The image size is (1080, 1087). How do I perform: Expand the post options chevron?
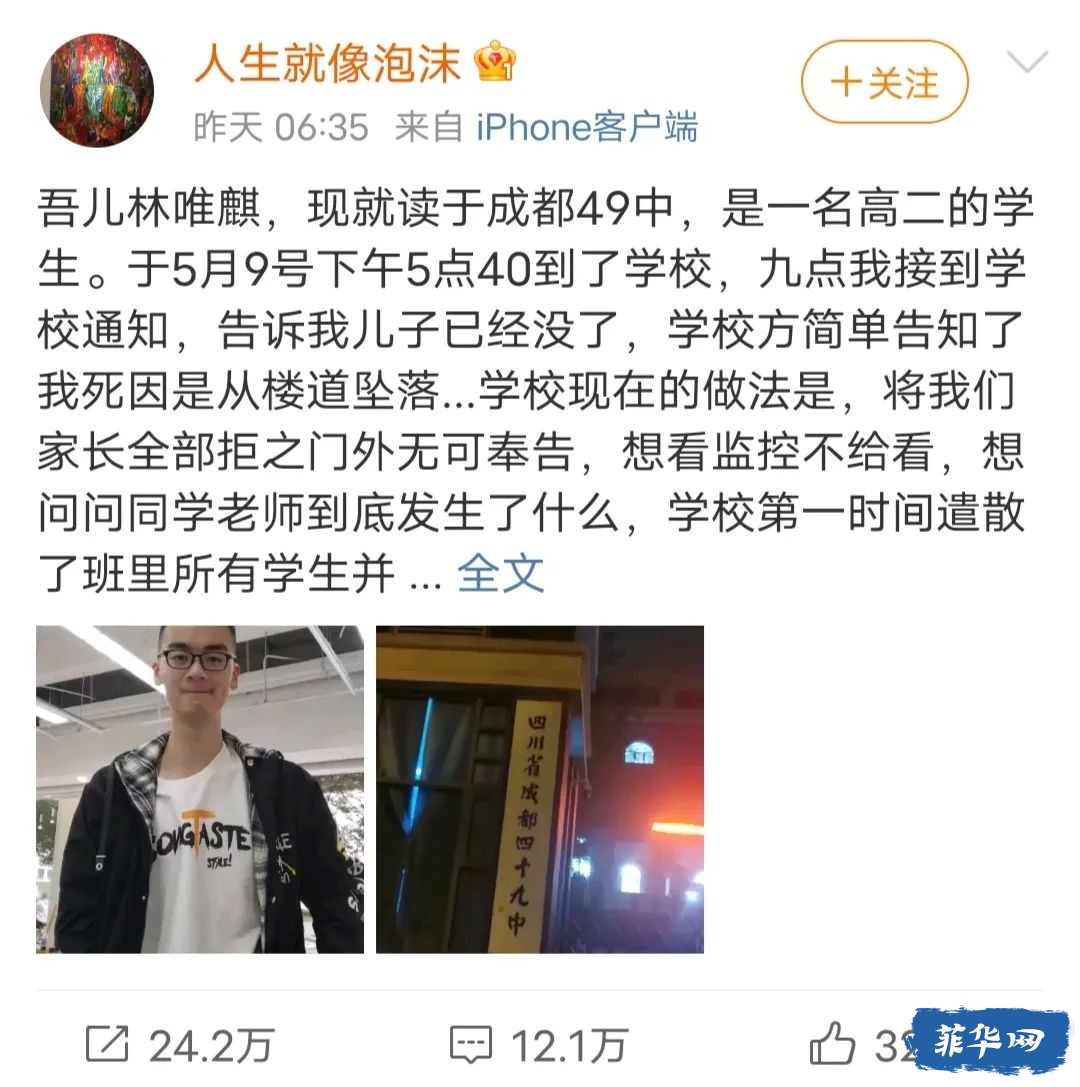1026,64
